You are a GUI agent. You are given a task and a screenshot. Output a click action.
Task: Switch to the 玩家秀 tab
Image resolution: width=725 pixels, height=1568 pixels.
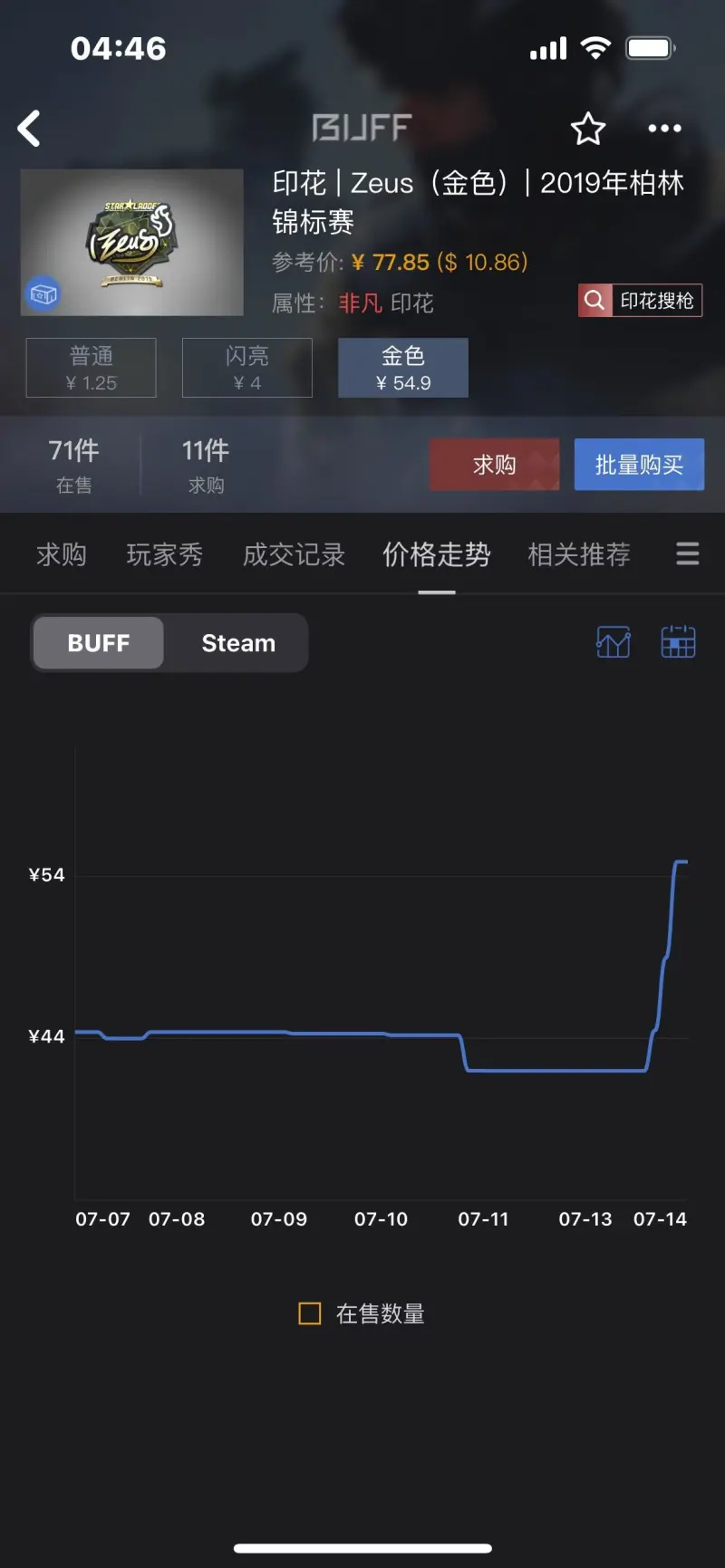(x=164, y=554)
